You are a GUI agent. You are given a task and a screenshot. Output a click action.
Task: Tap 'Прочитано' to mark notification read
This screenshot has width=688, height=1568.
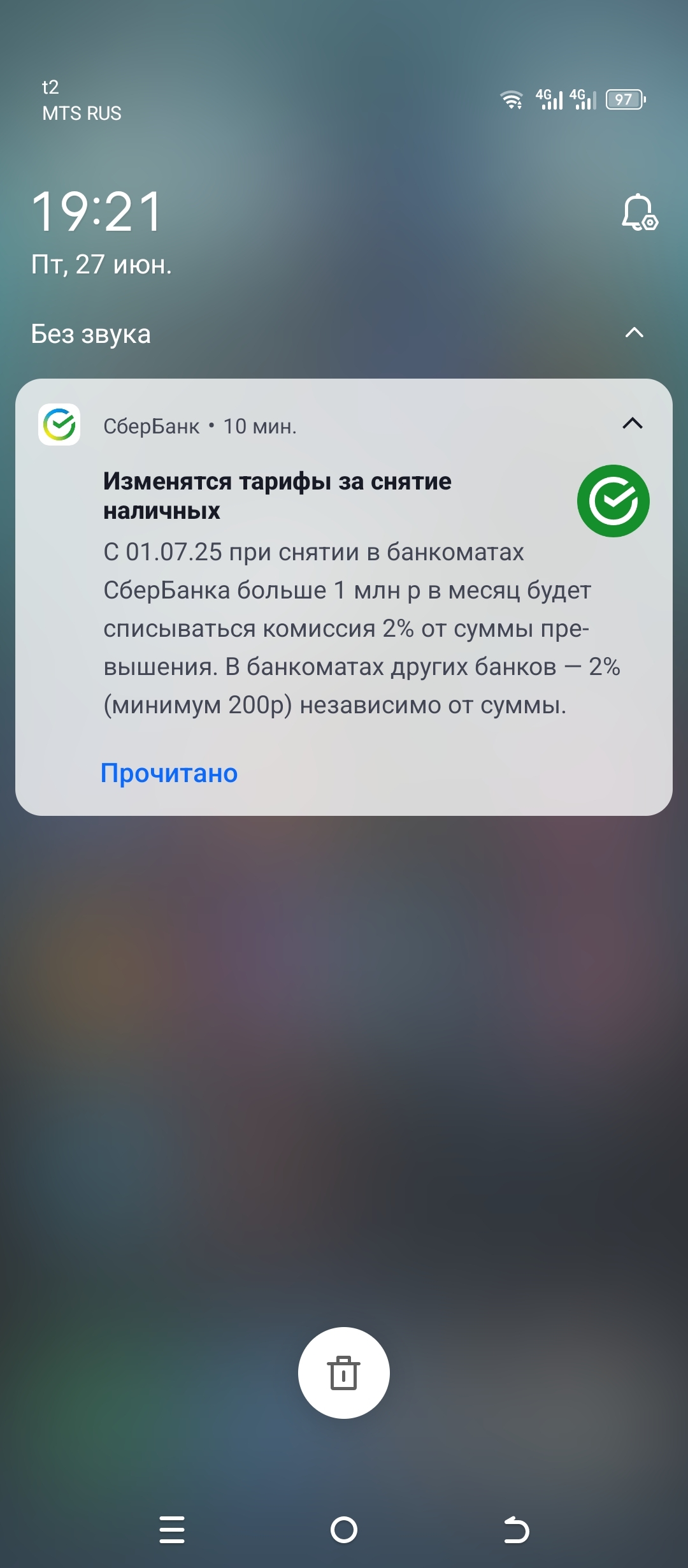[x=169, y=773]
